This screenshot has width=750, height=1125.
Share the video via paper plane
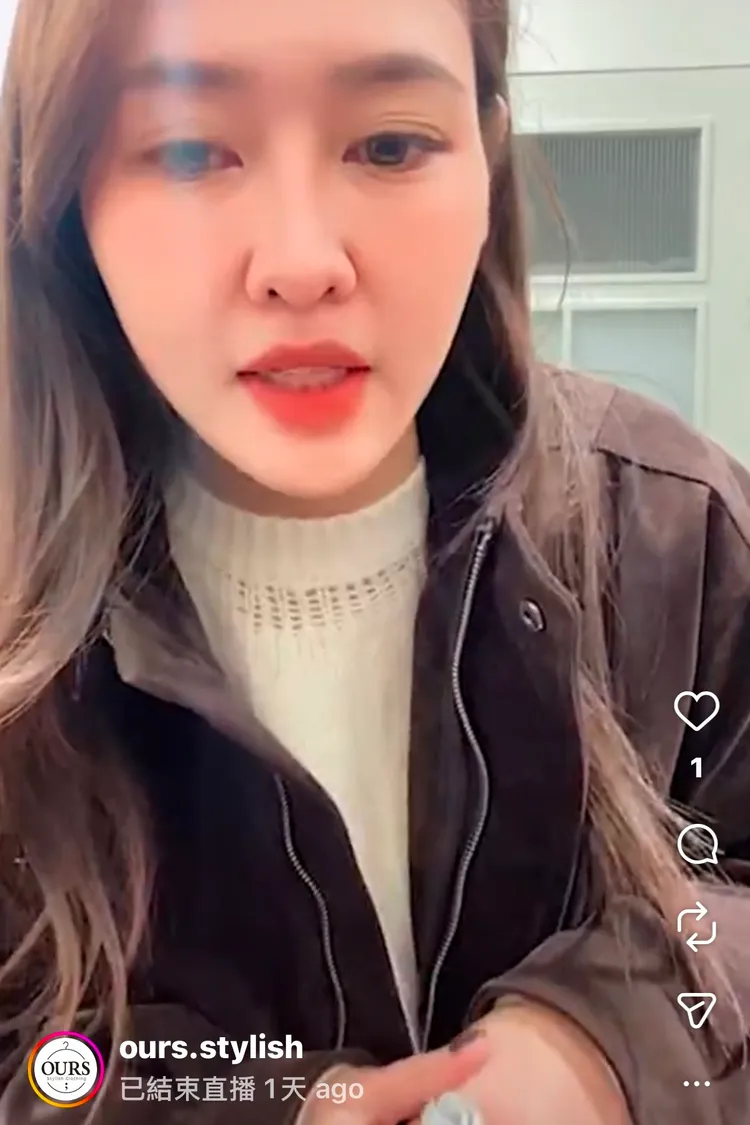[x=697, y=1009]
